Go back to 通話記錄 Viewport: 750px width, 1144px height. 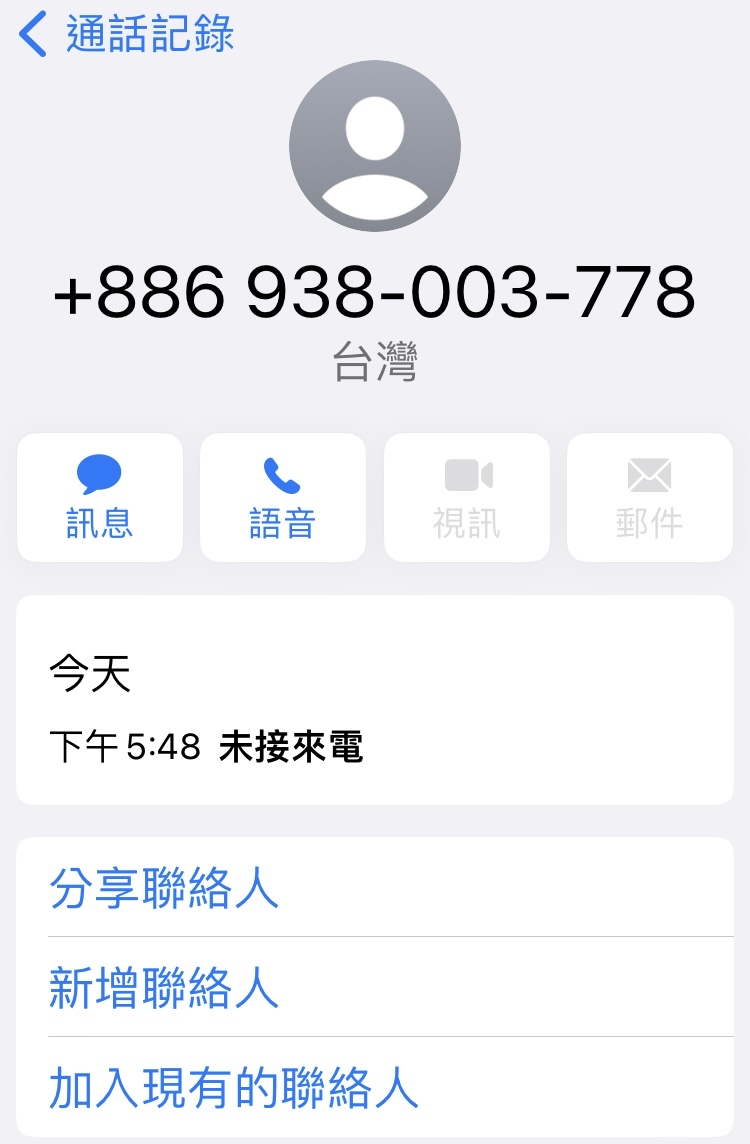click(x=125, y=35)
